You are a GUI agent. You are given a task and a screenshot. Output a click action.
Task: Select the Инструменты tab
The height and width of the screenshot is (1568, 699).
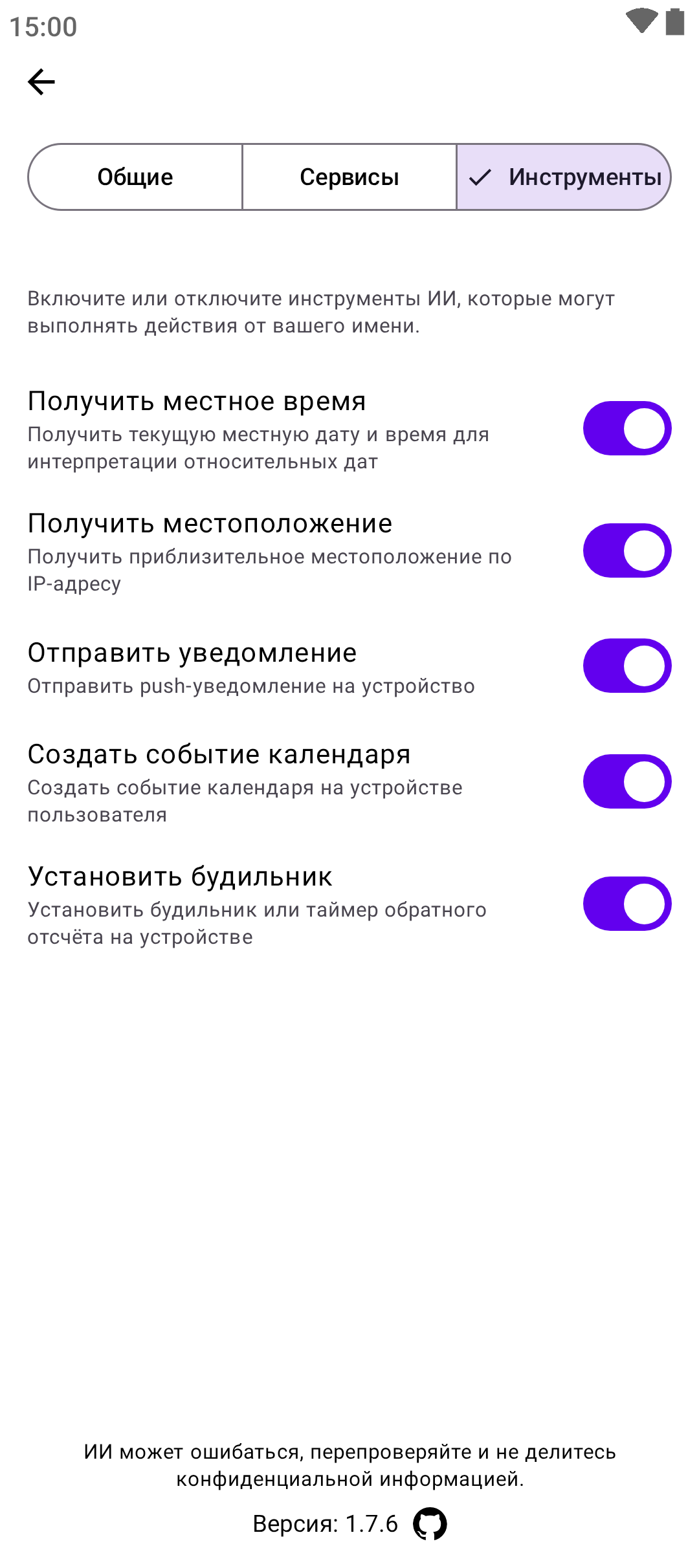[x=564, y=177]
